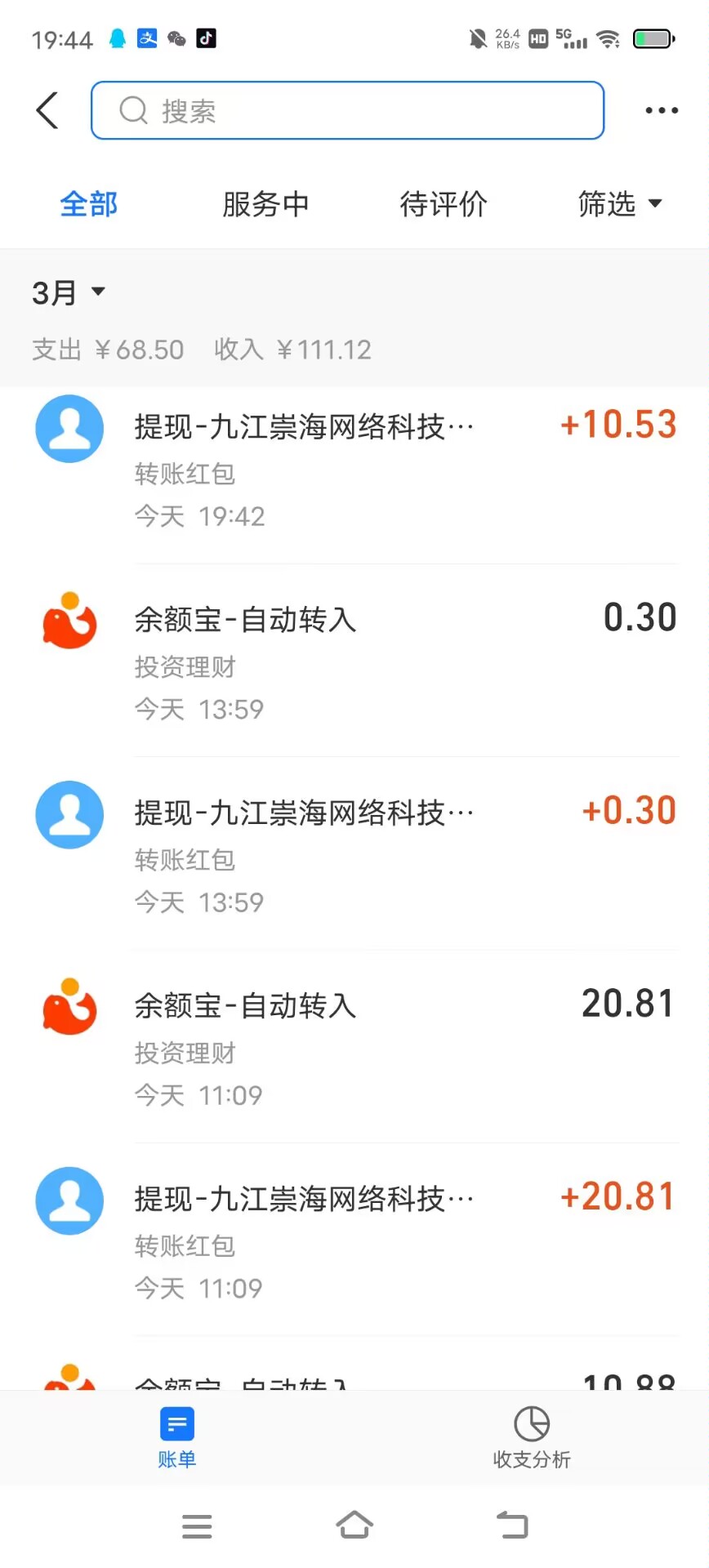This screenshot has width=709, height=1568.
Task: Select the 全部 tab
Action: tap(88, 205)
